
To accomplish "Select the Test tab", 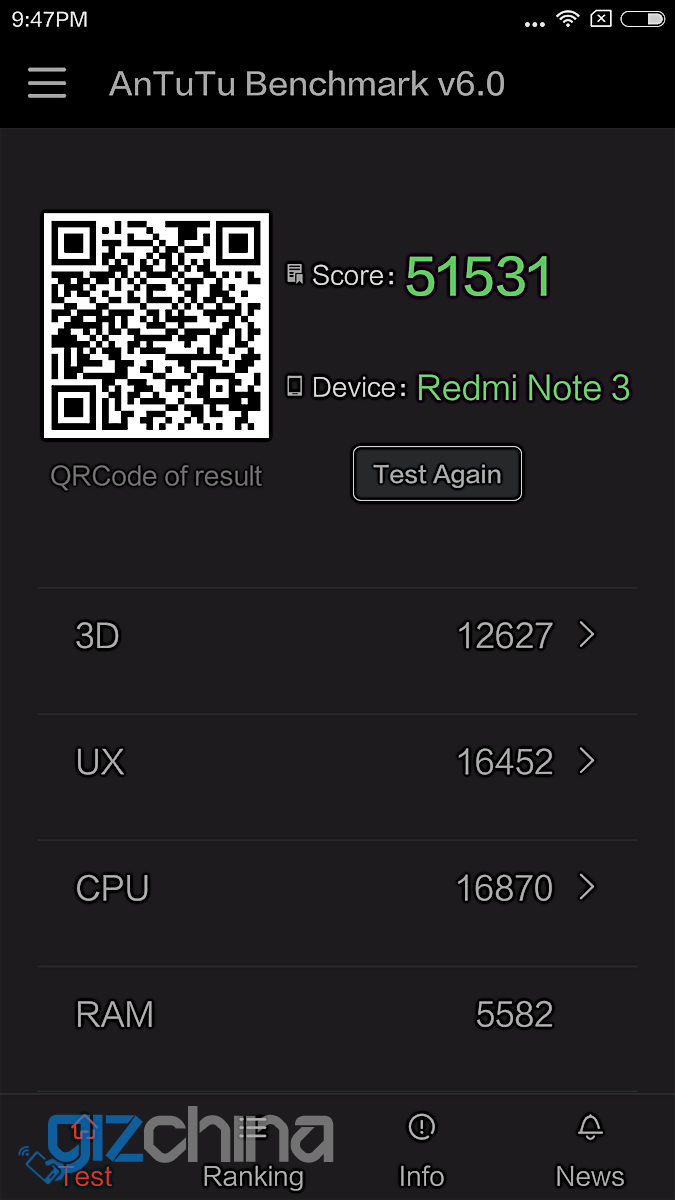I will pos(85,1150).
